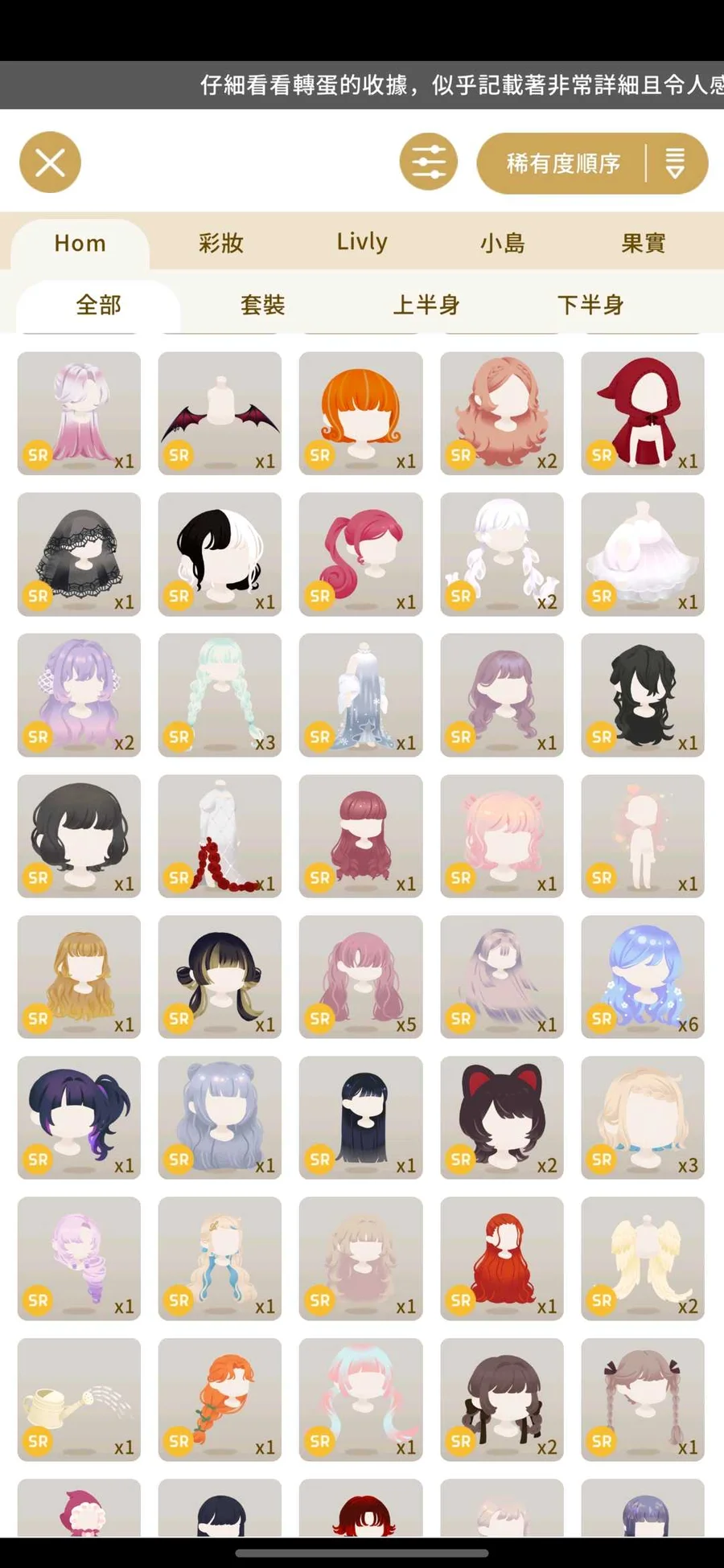Switch to the Livly tab
The image size is (724, 1568).
[x=362, y=243]
